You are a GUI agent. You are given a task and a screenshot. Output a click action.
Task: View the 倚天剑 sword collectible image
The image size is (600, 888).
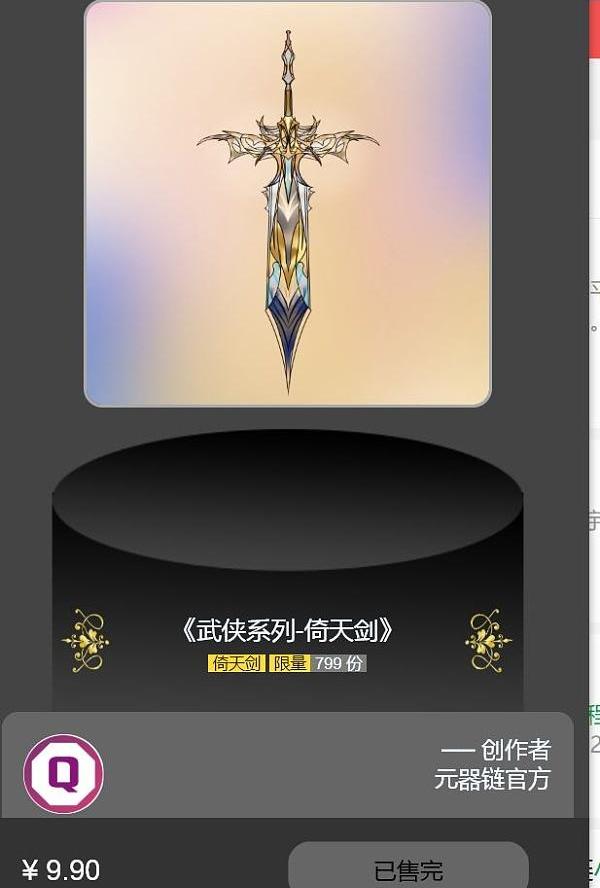(x=288, y=204)
